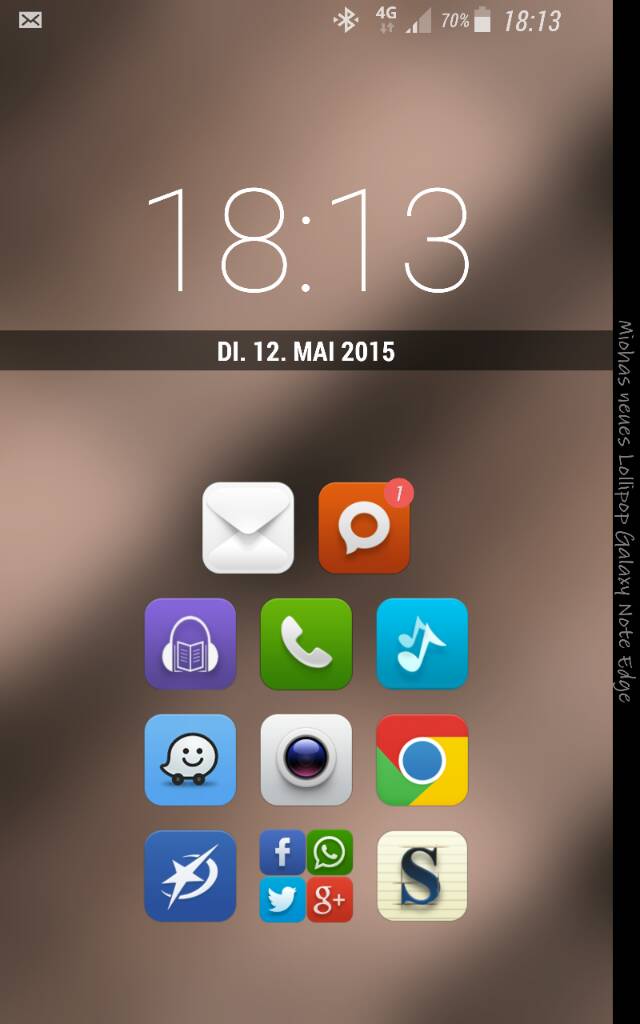Launch the purple audiobook app

190,644
